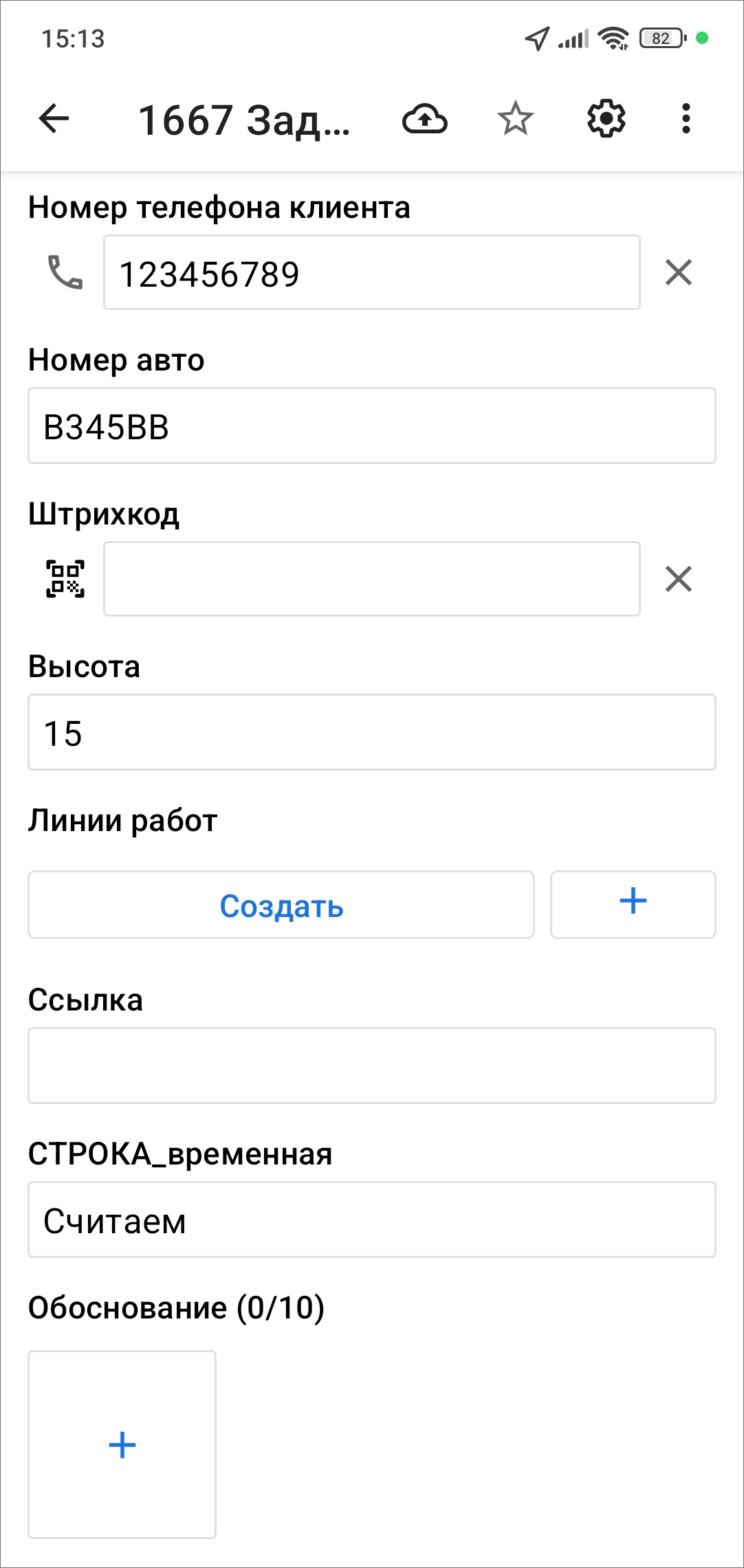Edit the СТРОКА_временная field
Screen dimensions: 744x1568
point(371,1219)
